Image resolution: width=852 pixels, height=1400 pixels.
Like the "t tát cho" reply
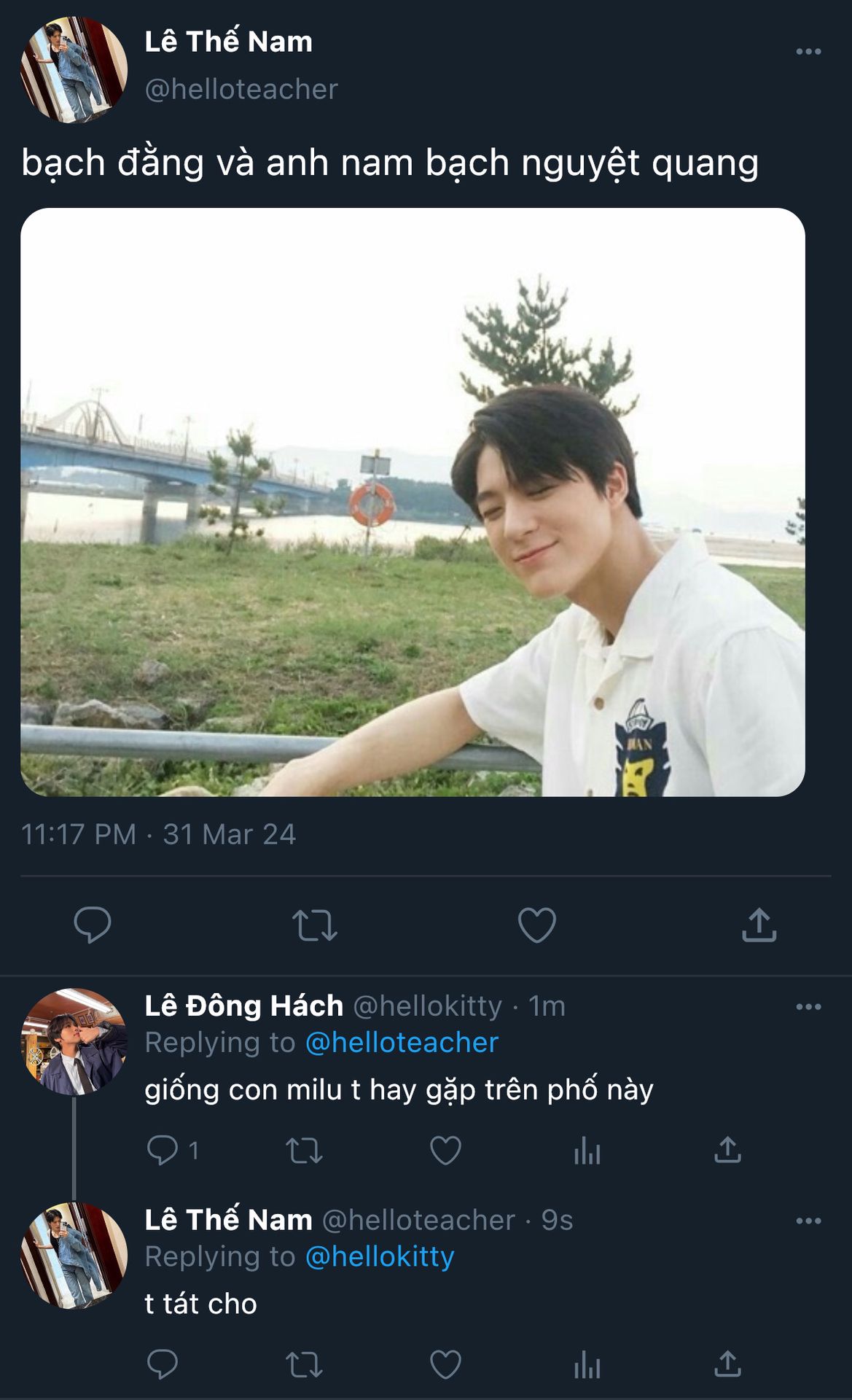click(x=445, y=1364)
